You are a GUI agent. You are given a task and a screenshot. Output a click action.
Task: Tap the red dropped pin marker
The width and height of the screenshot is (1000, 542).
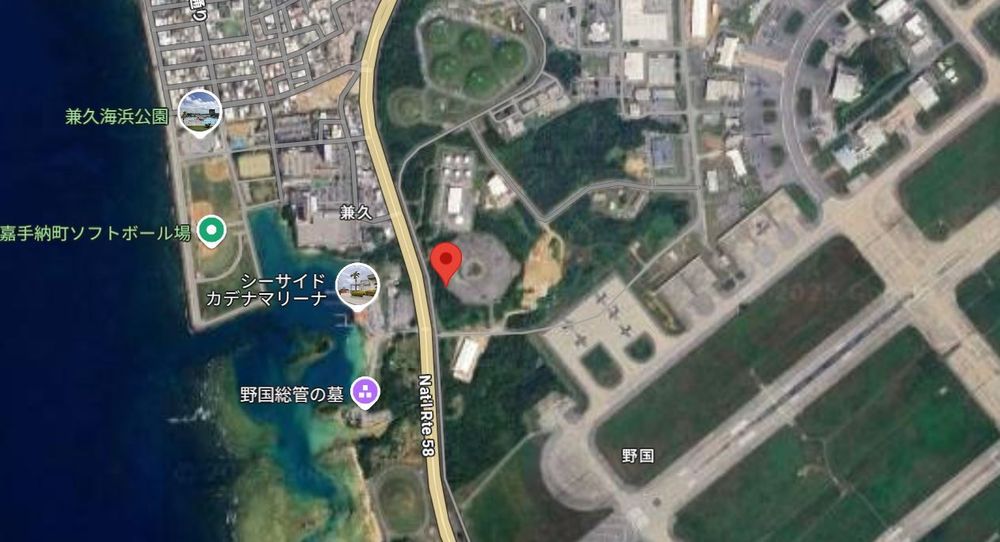446,260
